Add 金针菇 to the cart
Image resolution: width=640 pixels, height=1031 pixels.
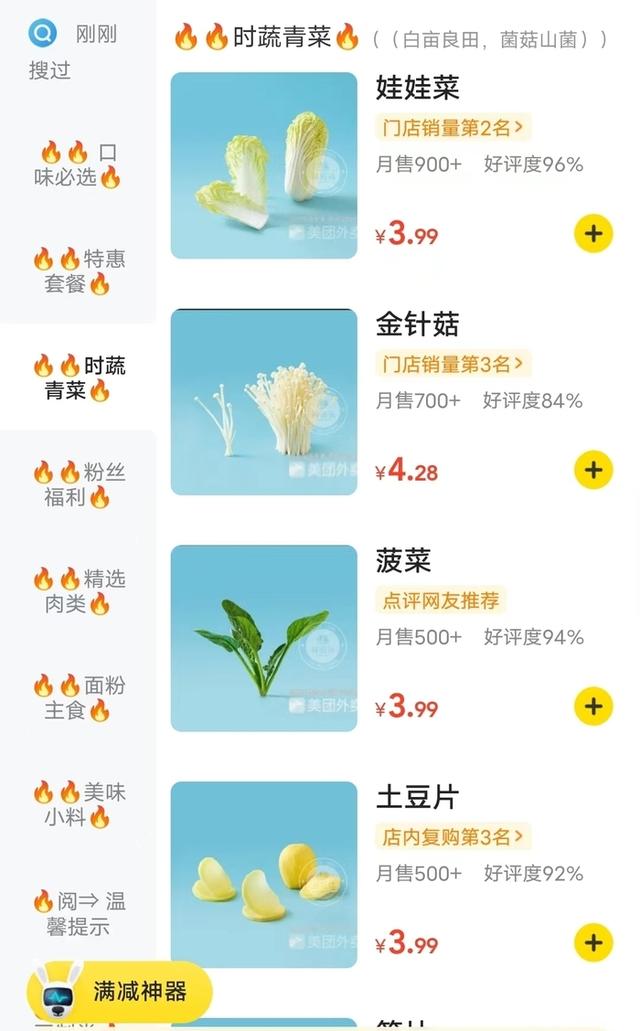click(x=593, y=470)
